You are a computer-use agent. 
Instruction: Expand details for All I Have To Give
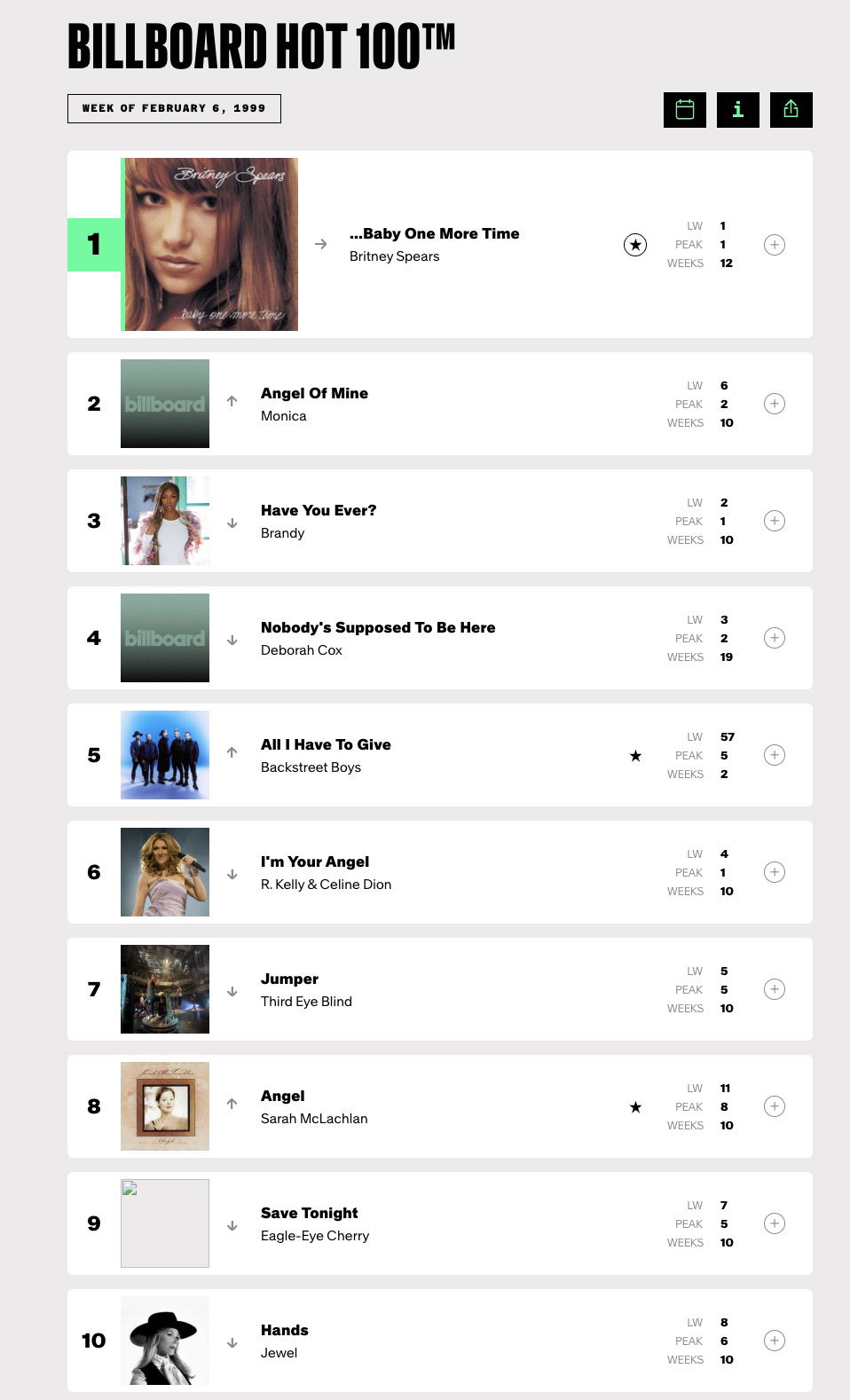pos(774,755)
